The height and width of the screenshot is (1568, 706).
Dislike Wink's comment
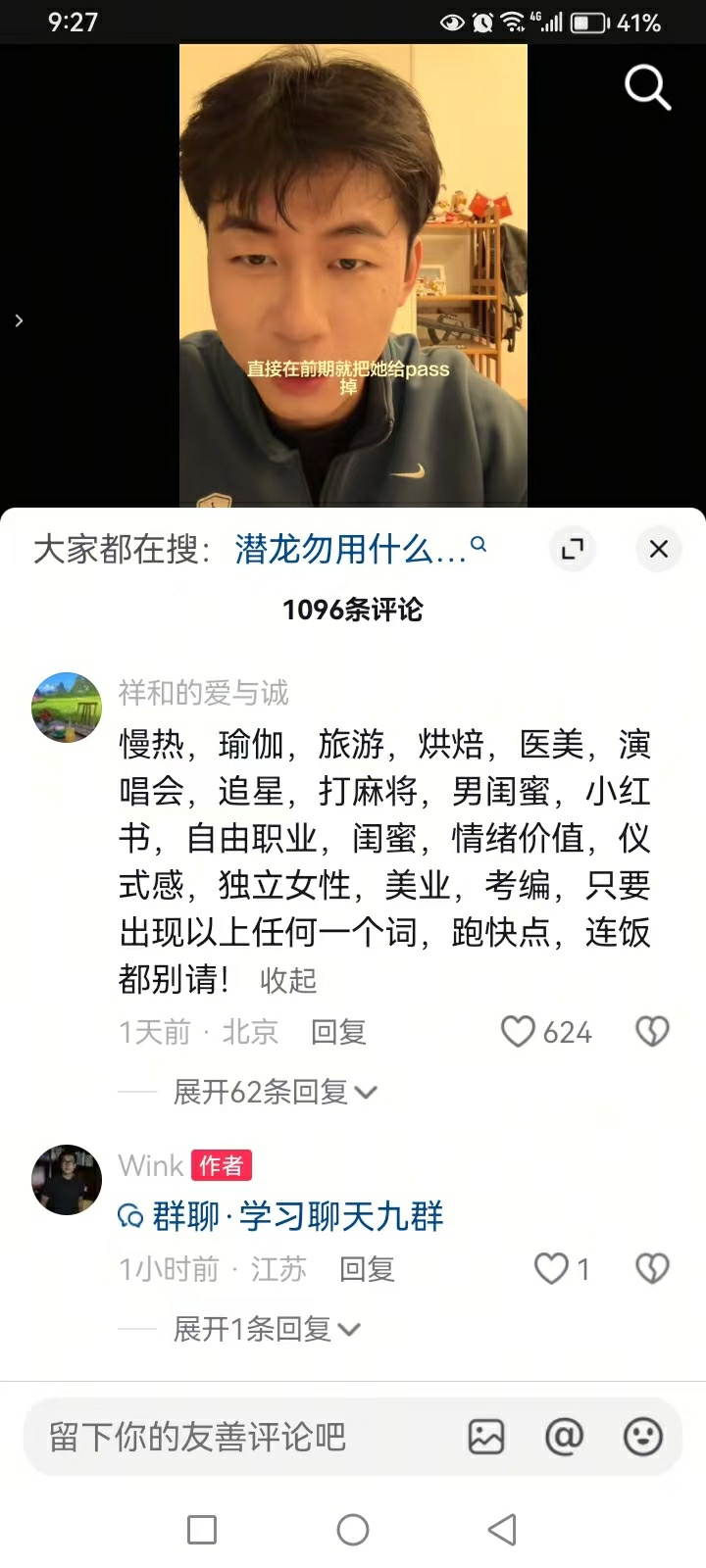point(652,1270)
